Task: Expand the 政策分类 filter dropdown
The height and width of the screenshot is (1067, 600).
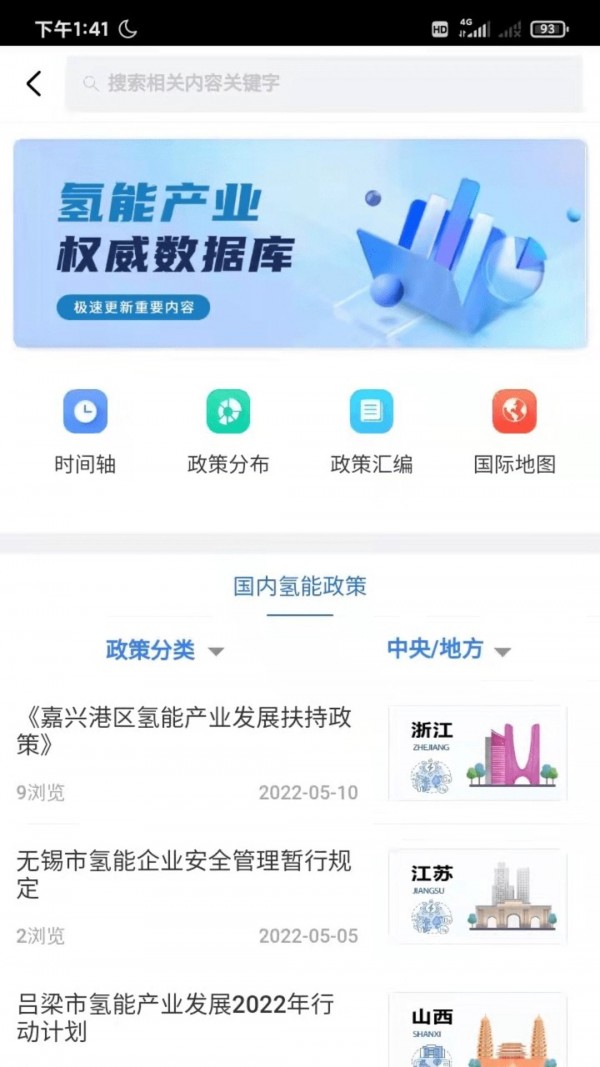Action: (164, 650)
